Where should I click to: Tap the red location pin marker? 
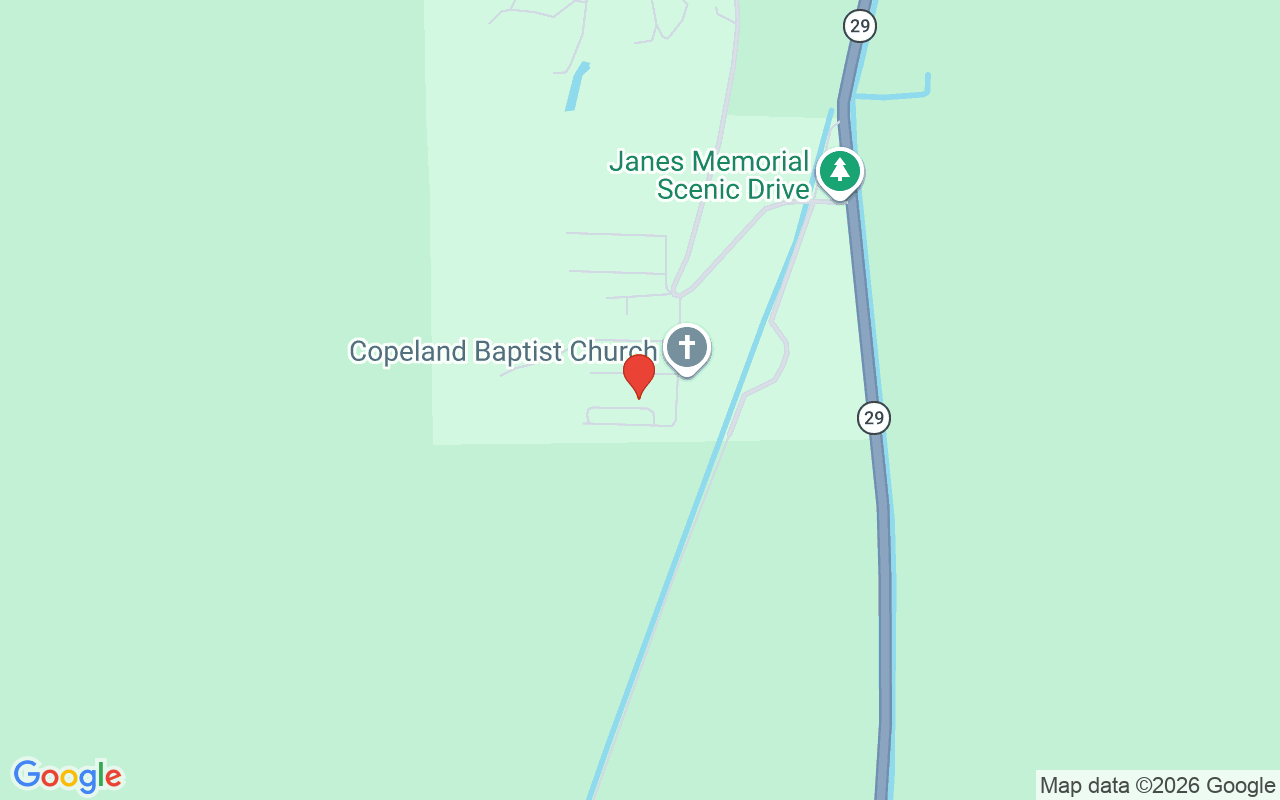click(x=639, y=375)
